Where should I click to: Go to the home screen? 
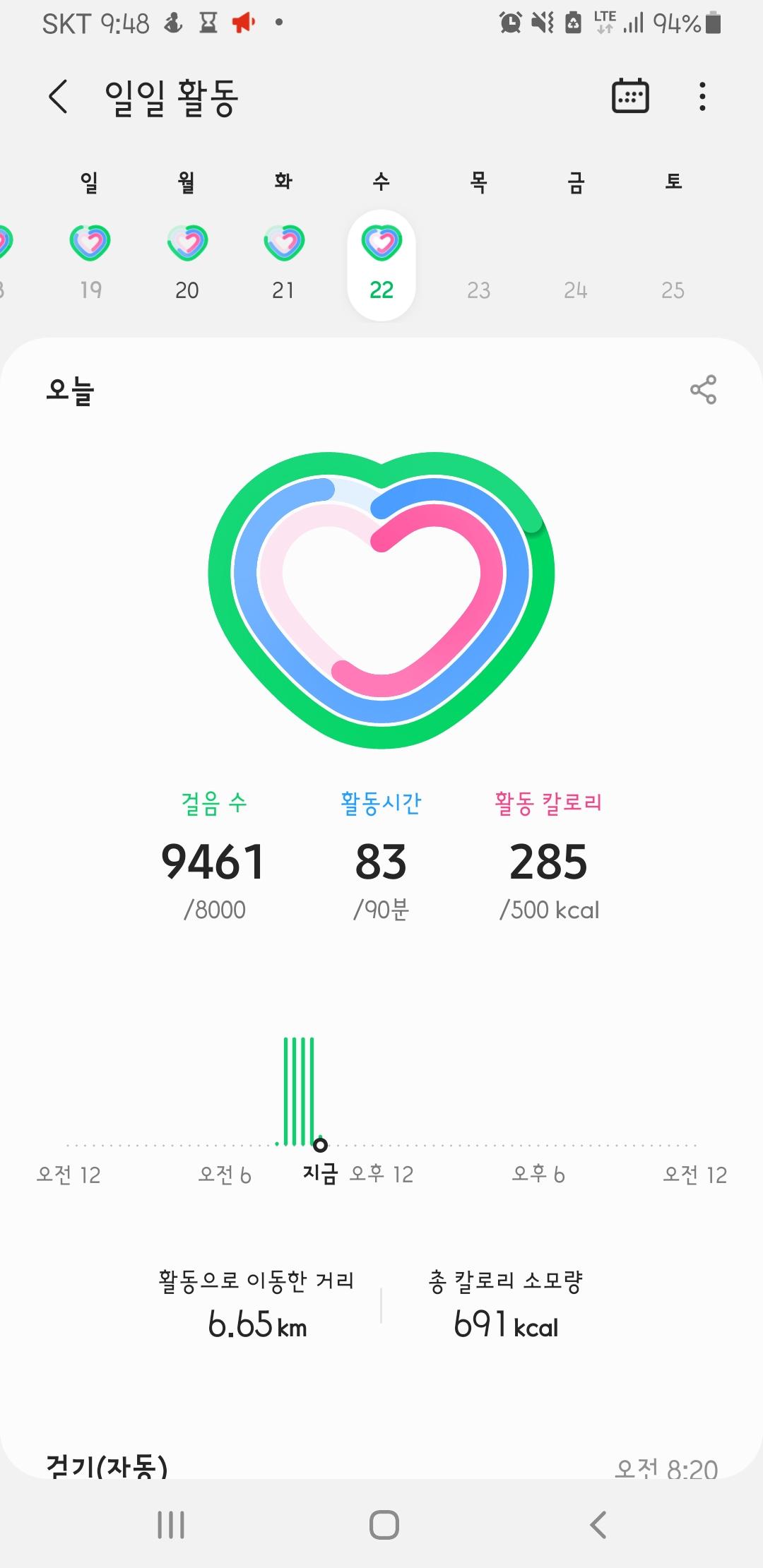point(384,1525)
